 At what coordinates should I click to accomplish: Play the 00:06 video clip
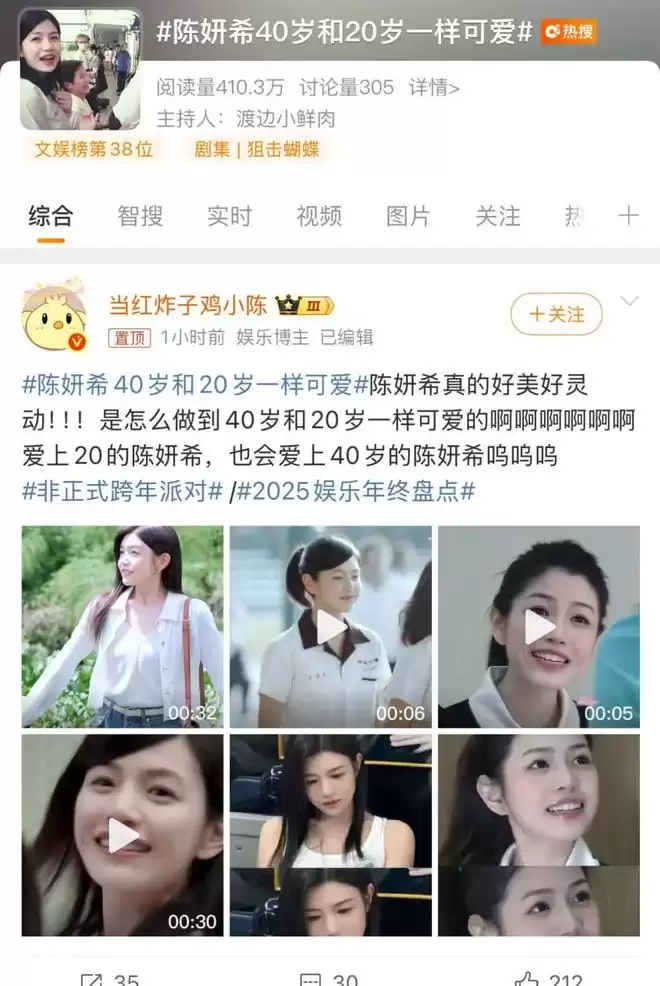pyautogui.click(x=331, y=626)
